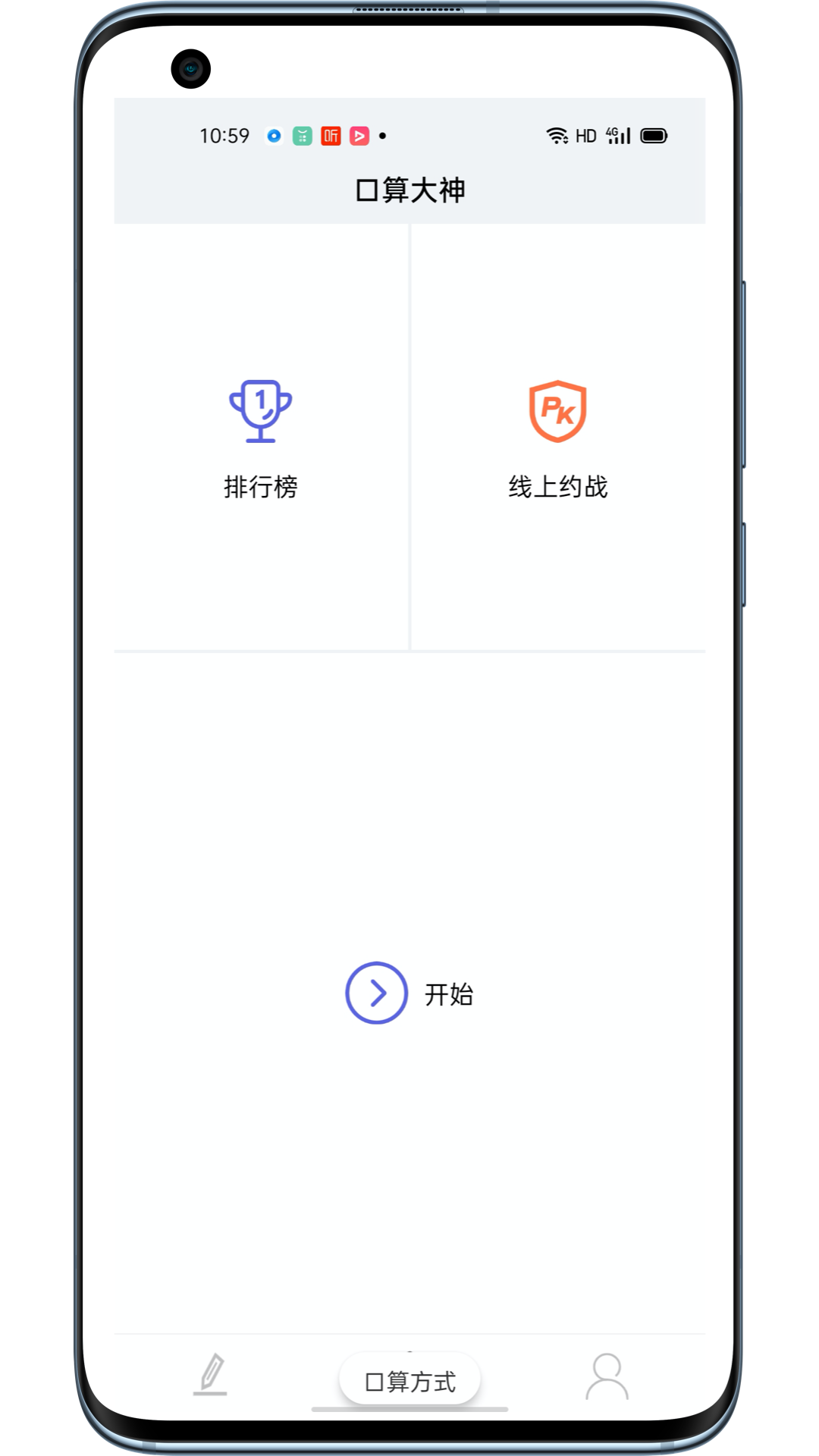Viewport: 819px width, 1456px height.
Task: Open the profile tab
Action: tap(607, 1376)
